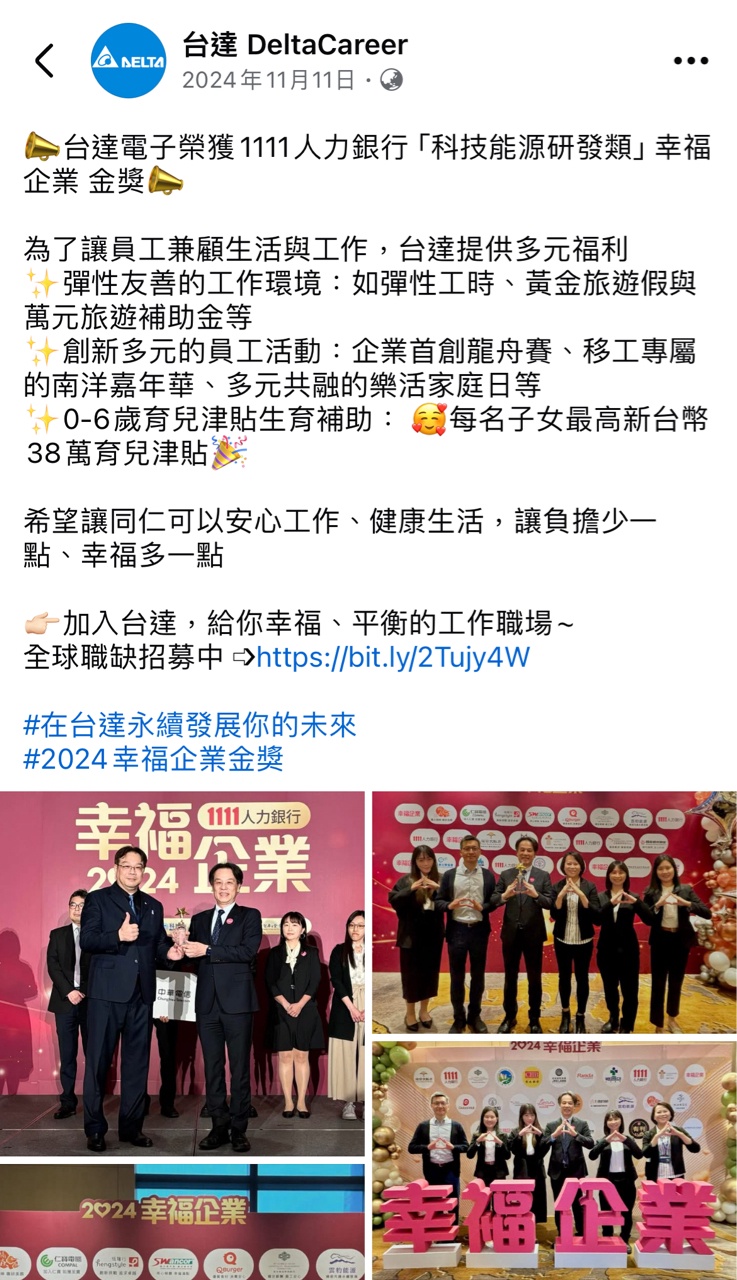Open the 台達 DeltaCareer profile picture
This screenshot has width=737, height=1280.
tap(129, 61)
